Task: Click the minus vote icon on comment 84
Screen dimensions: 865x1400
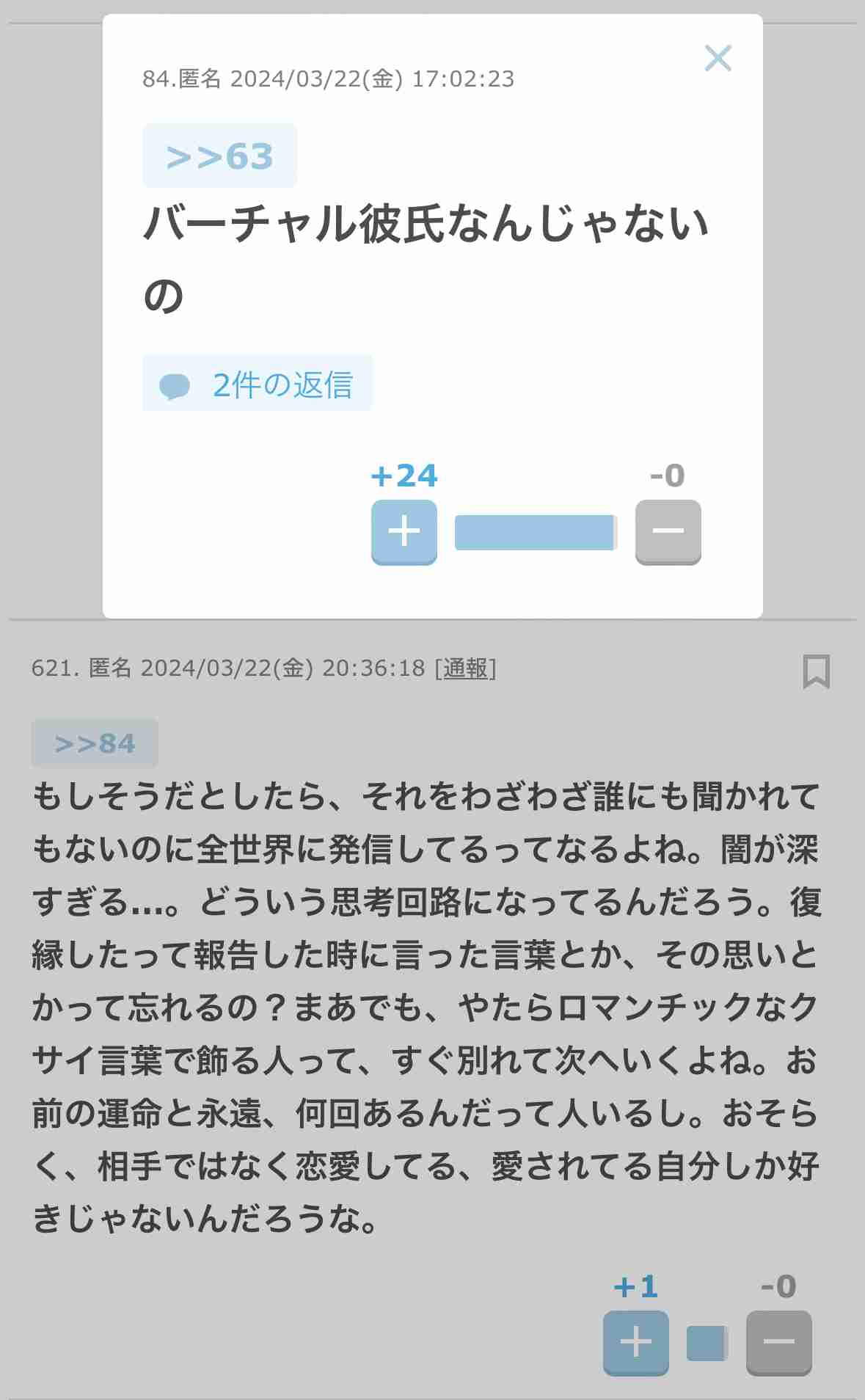Action: click(667, 531)
